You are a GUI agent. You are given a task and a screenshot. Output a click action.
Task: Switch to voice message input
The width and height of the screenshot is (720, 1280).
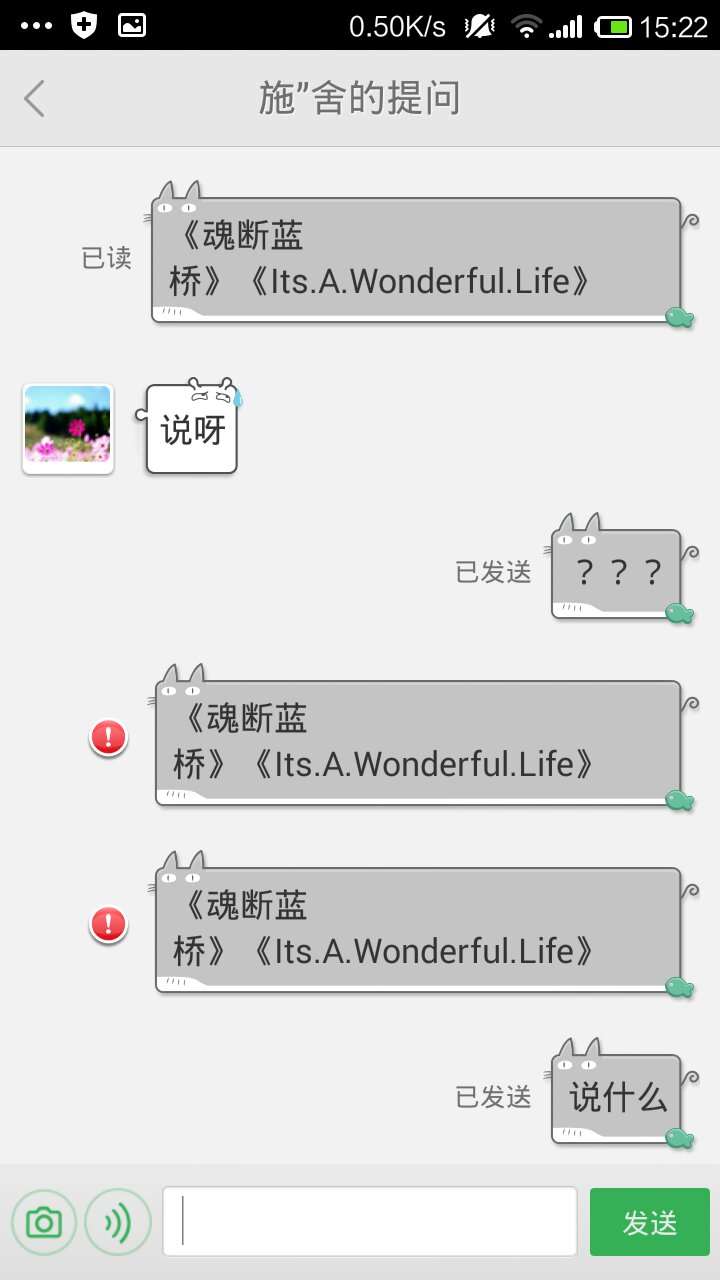[118, 1222]
